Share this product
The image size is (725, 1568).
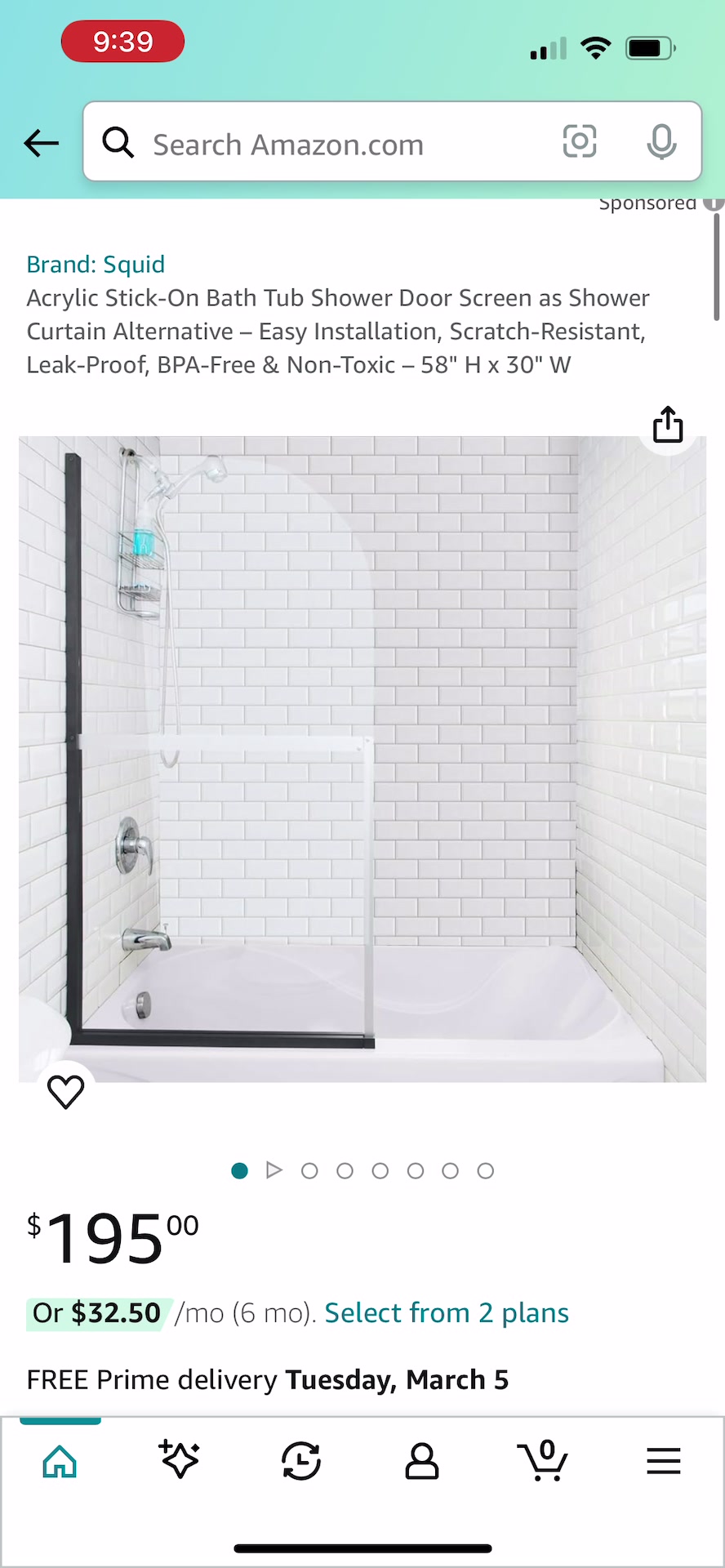tap(668, 425)
